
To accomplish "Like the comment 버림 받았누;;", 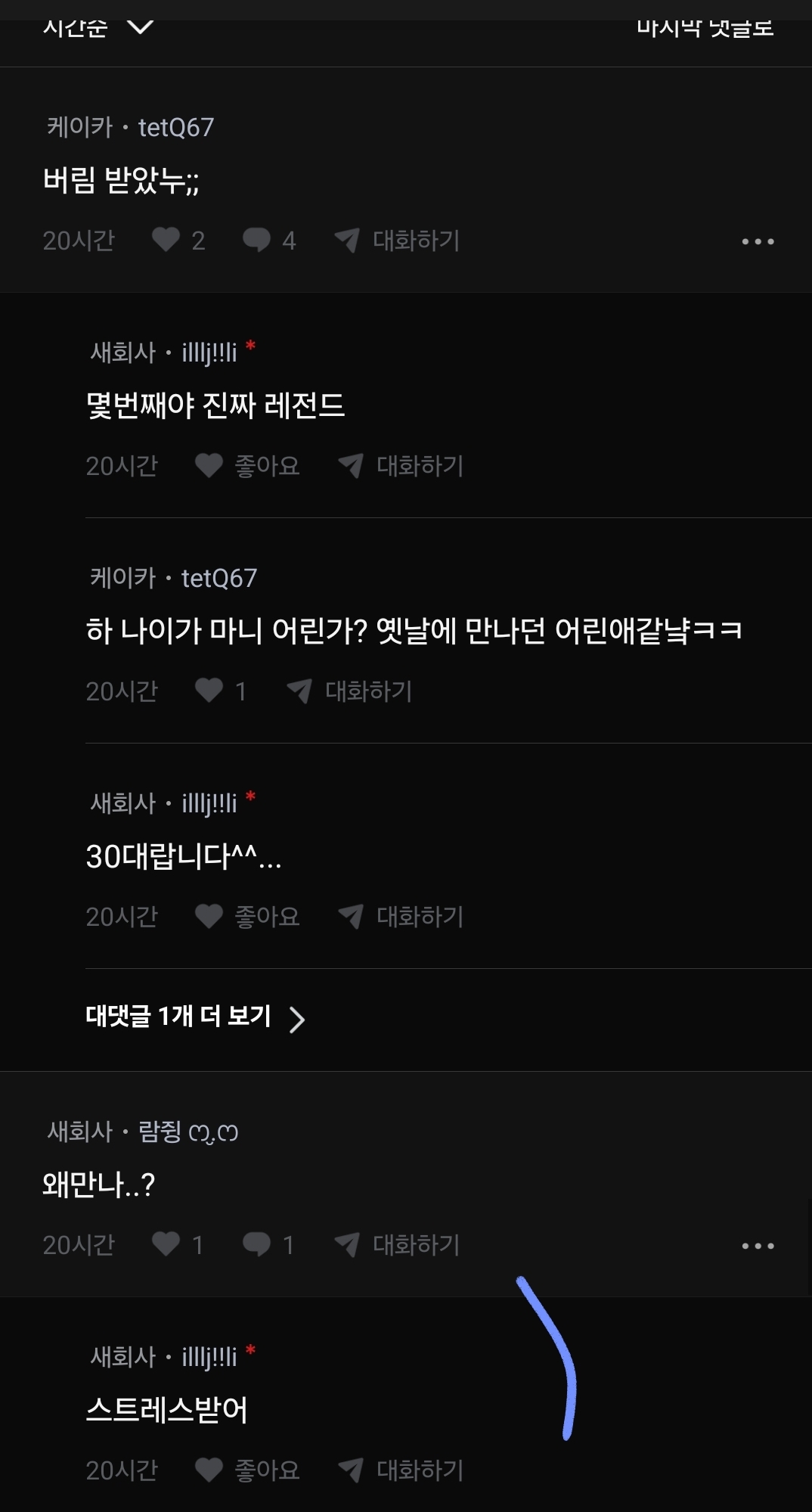I will (x=166, y=240).
